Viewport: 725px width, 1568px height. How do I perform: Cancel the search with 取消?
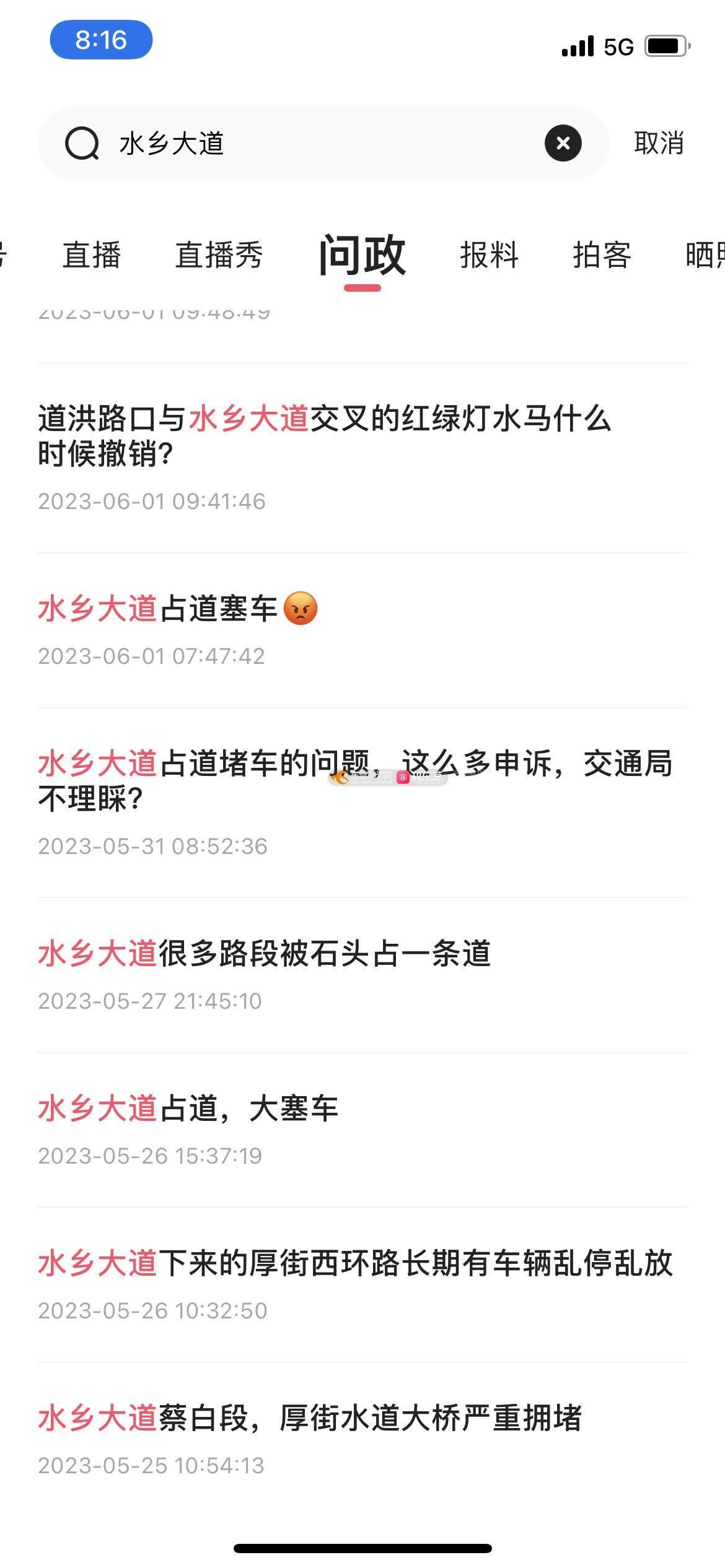coord(658,143)
